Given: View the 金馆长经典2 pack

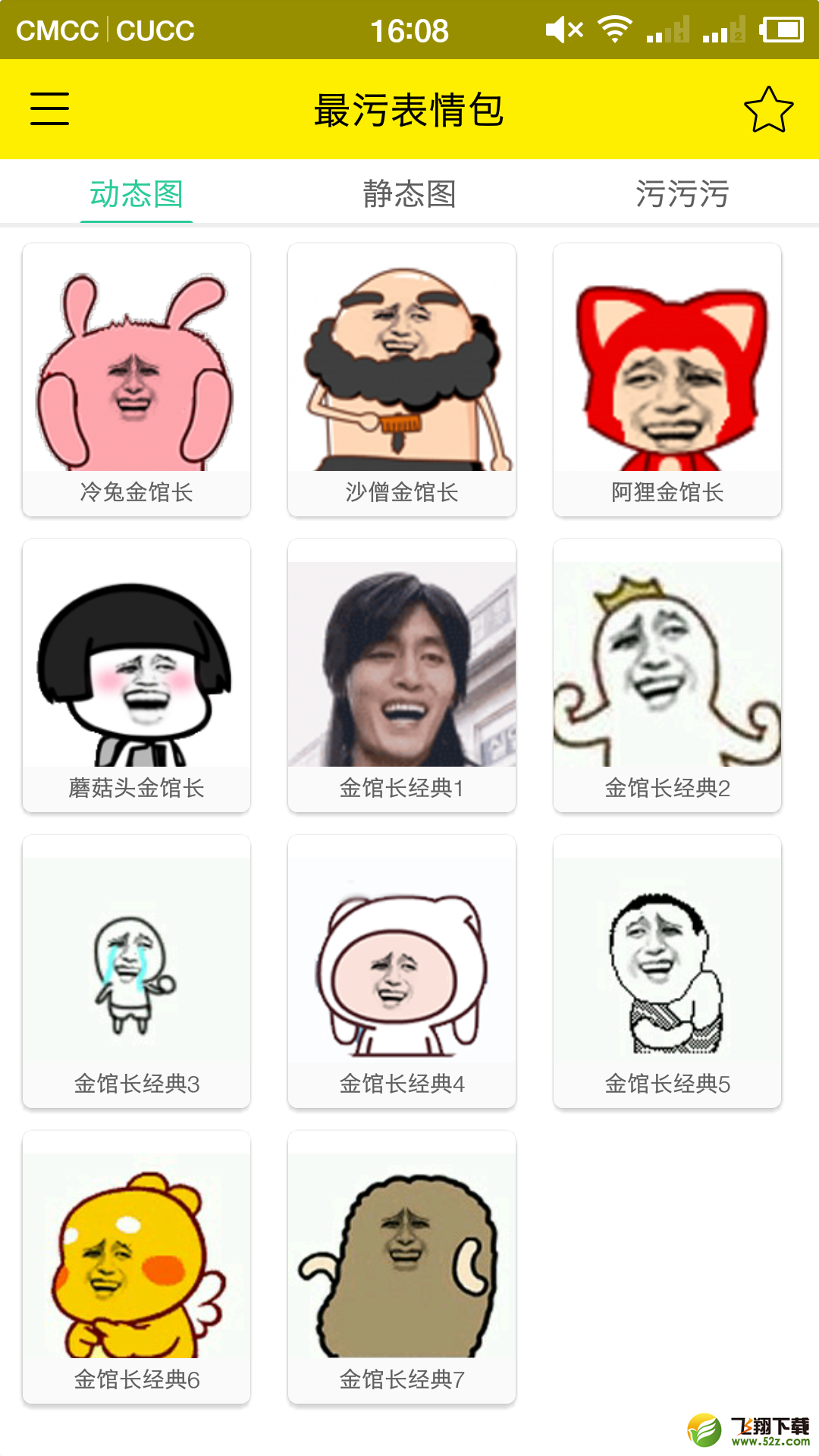Looking at the screenshot, I should tap(667, 676).
